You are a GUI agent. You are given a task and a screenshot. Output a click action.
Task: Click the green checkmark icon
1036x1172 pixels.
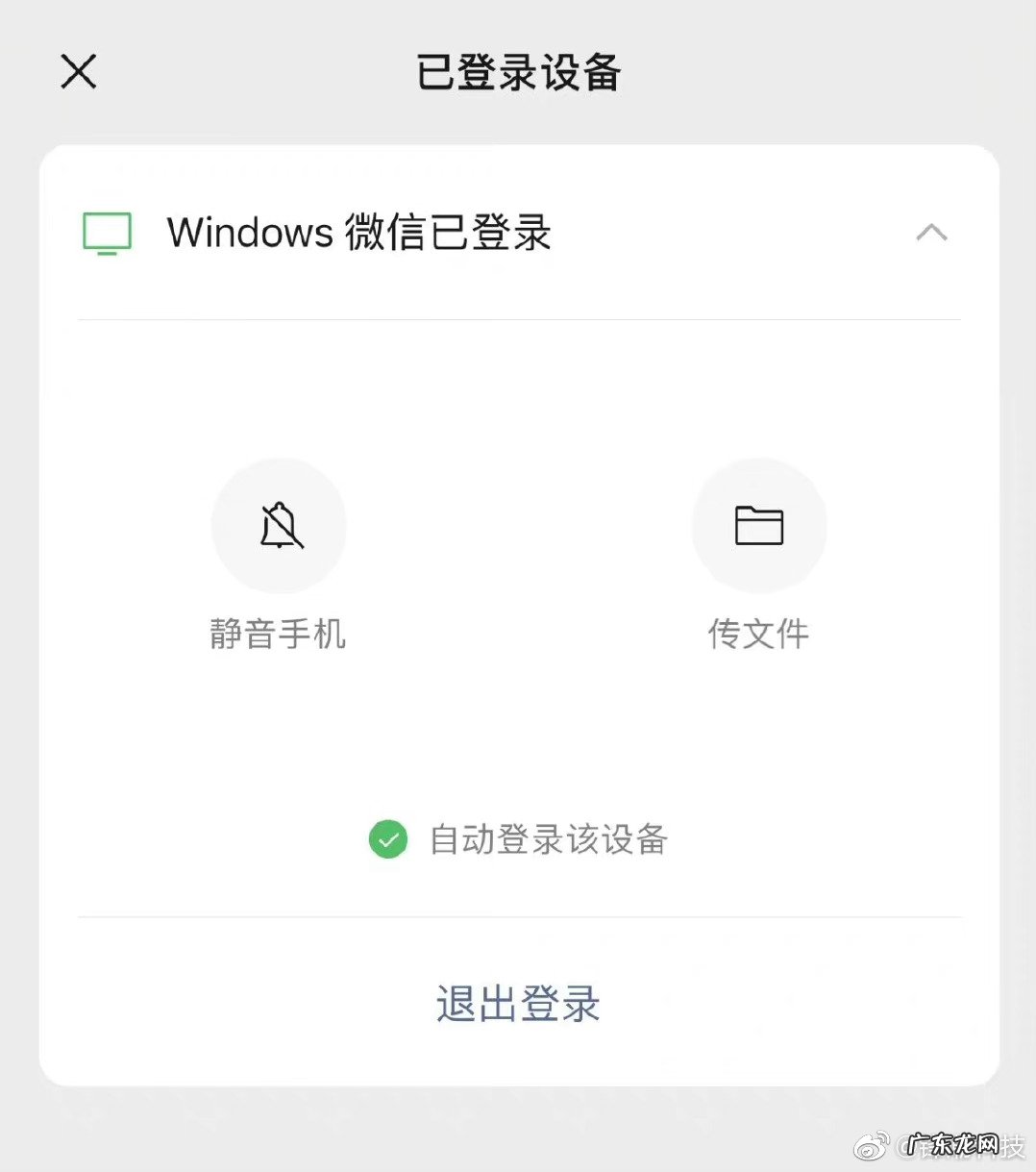tap(388, 839)
